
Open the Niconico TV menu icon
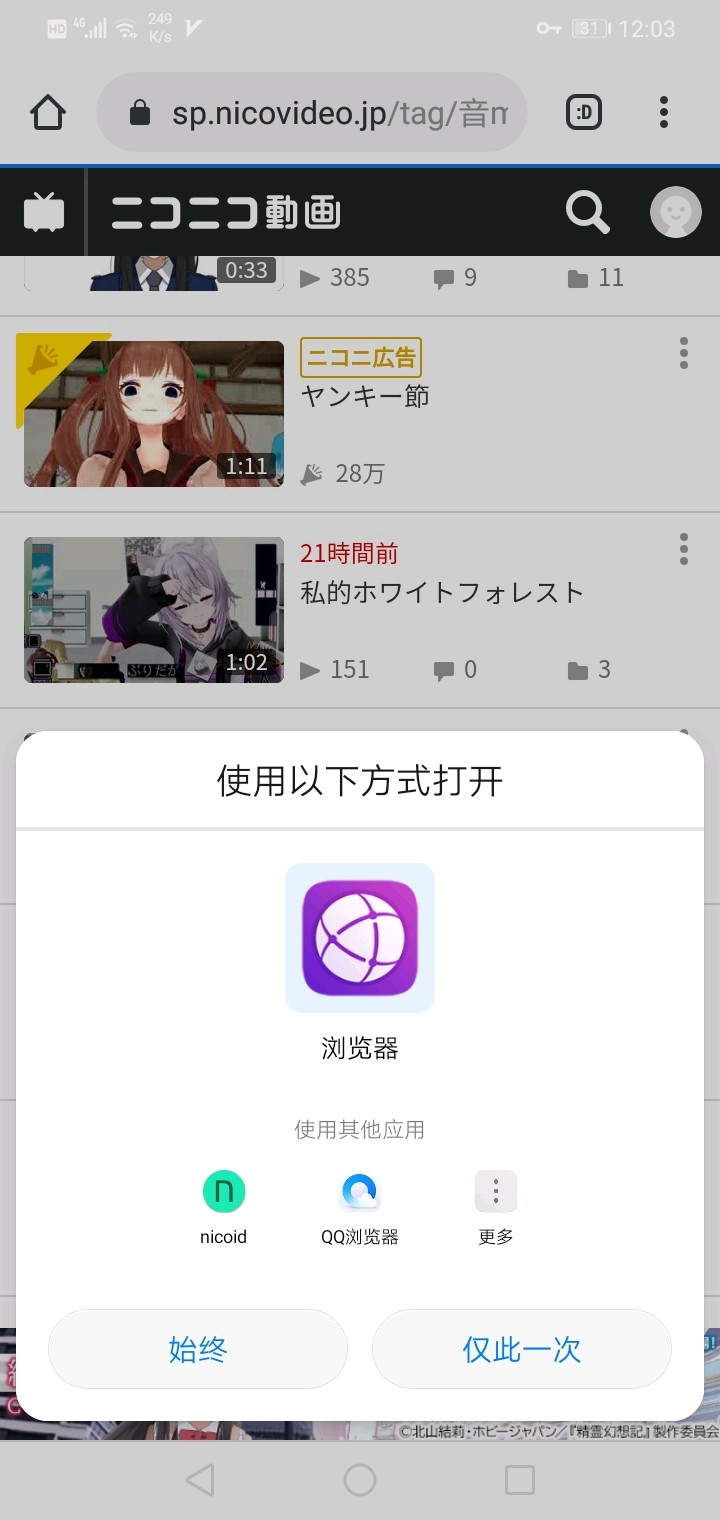[x=44, y=212]
